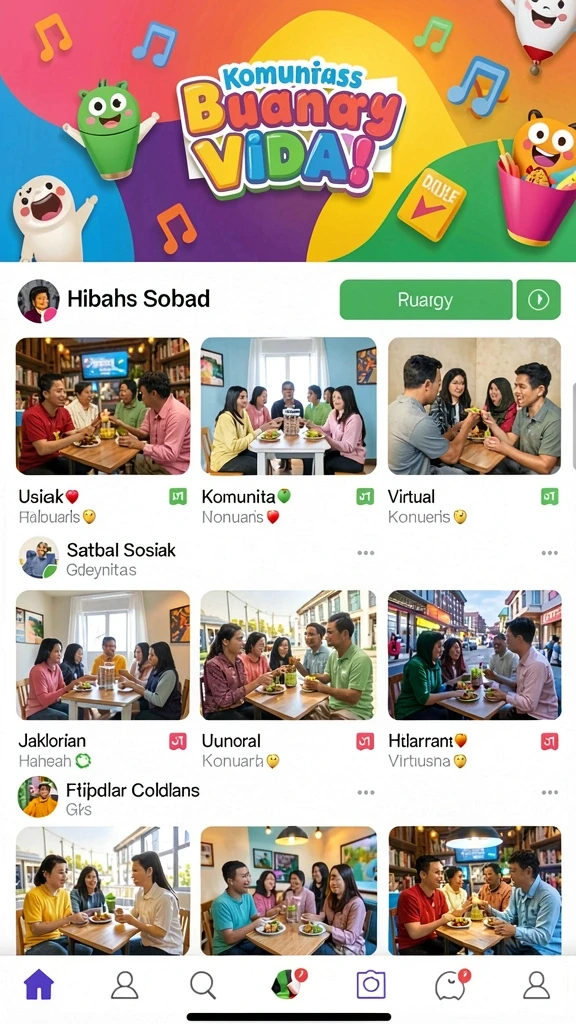The height and width of the screenshot is (1024, 576).
Task: Tap the green badge icon next to Usiak
Action: tap(178, 497)
